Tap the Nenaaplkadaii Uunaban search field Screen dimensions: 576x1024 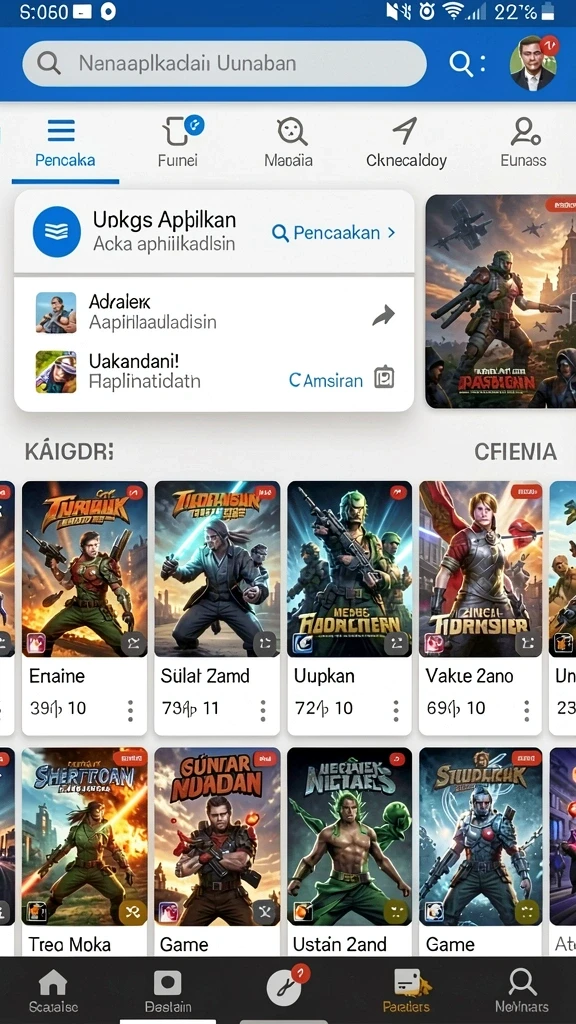click(x=224, y=63)
